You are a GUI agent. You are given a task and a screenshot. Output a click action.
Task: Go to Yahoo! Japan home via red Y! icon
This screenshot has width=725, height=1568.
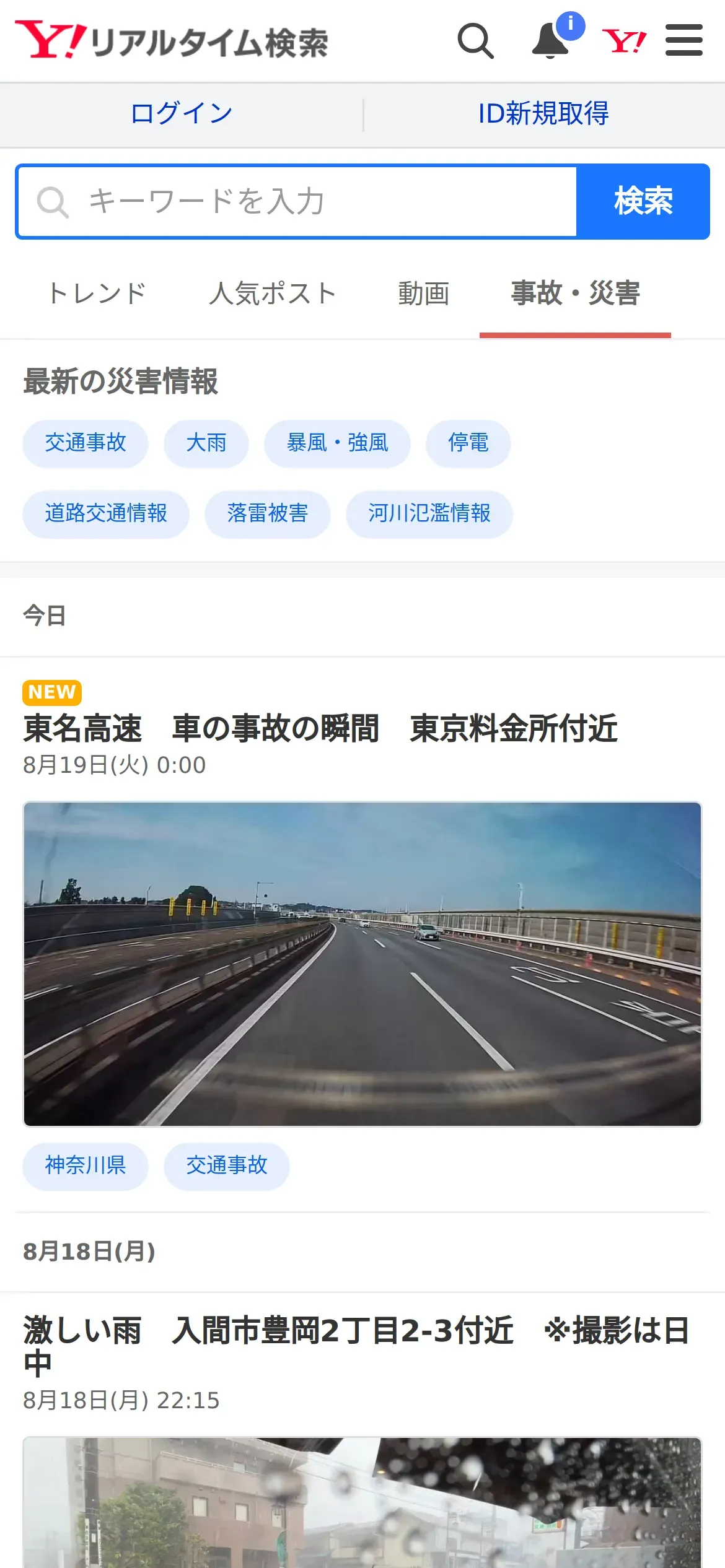pos(624,41)
